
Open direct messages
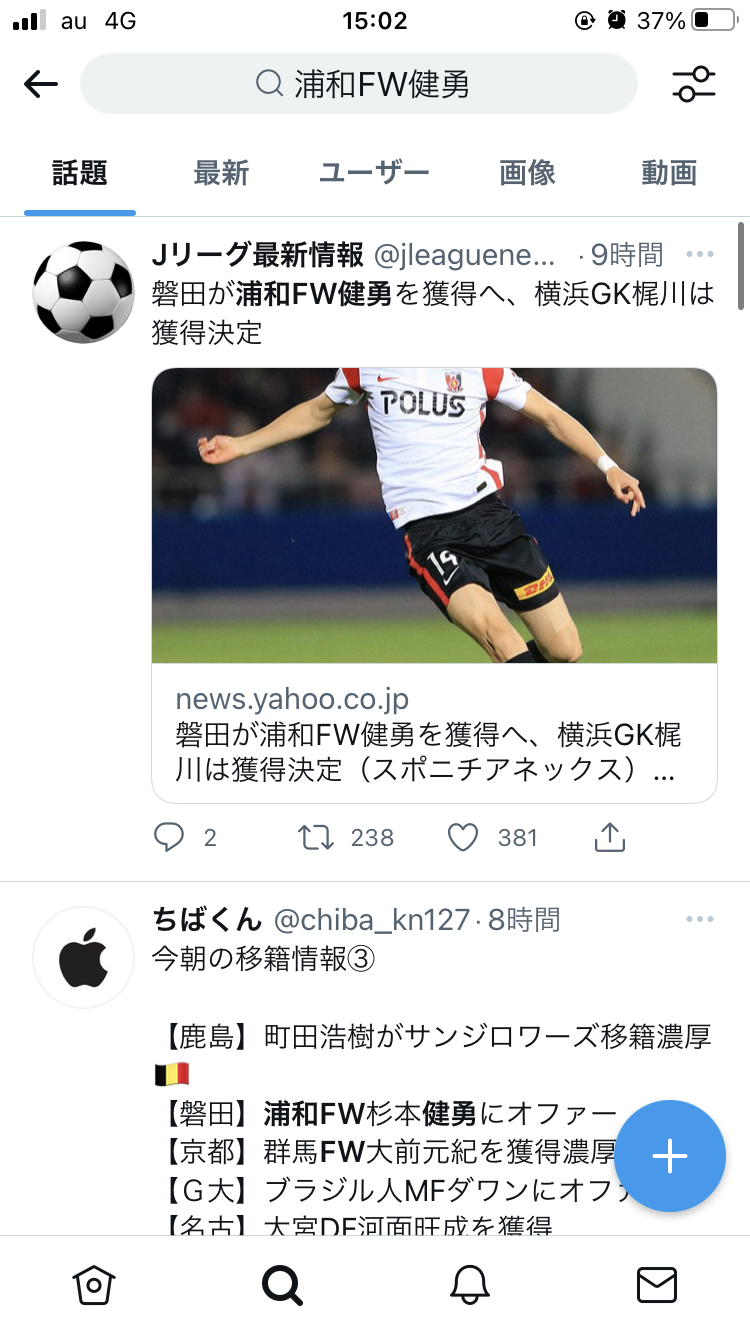[656, 1285]
